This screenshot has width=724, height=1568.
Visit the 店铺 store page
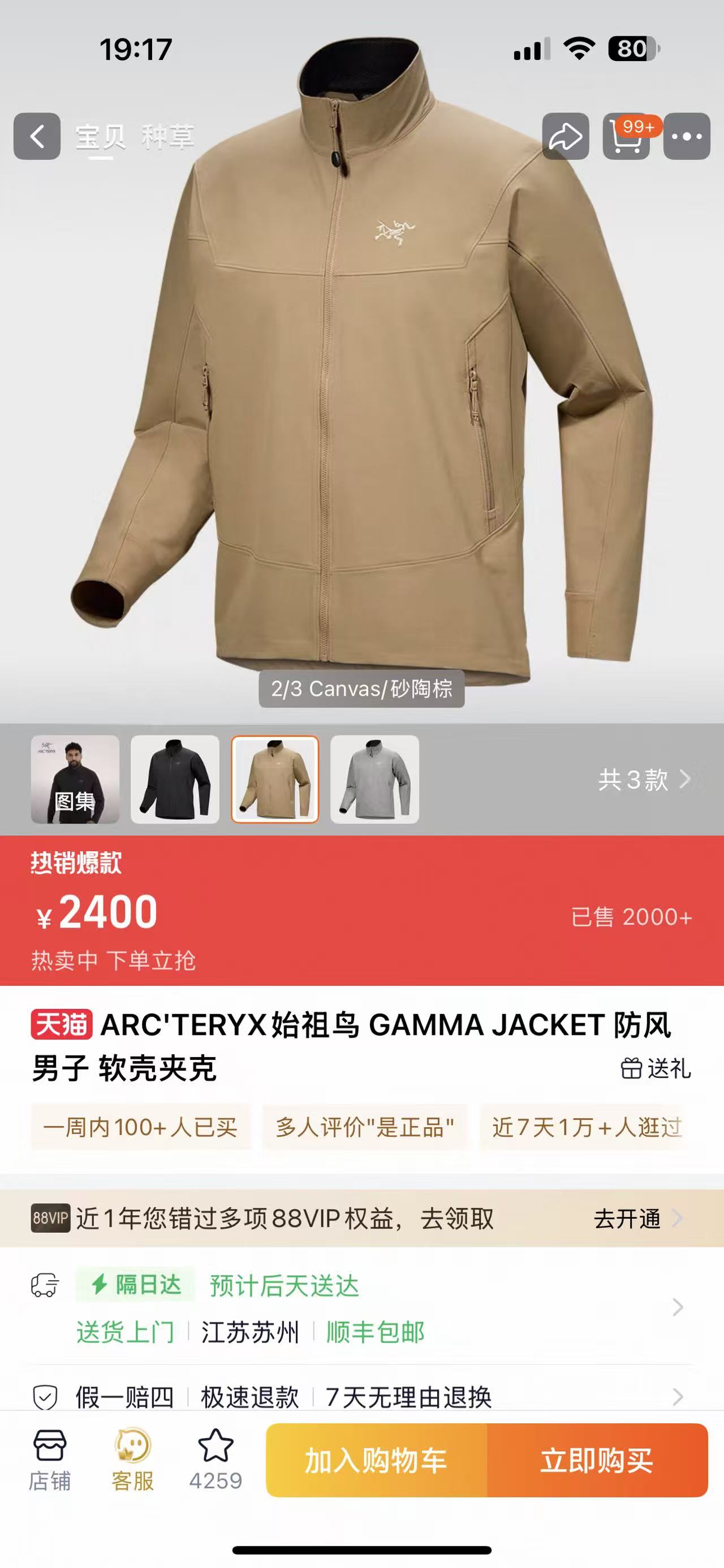point(50,1459)
